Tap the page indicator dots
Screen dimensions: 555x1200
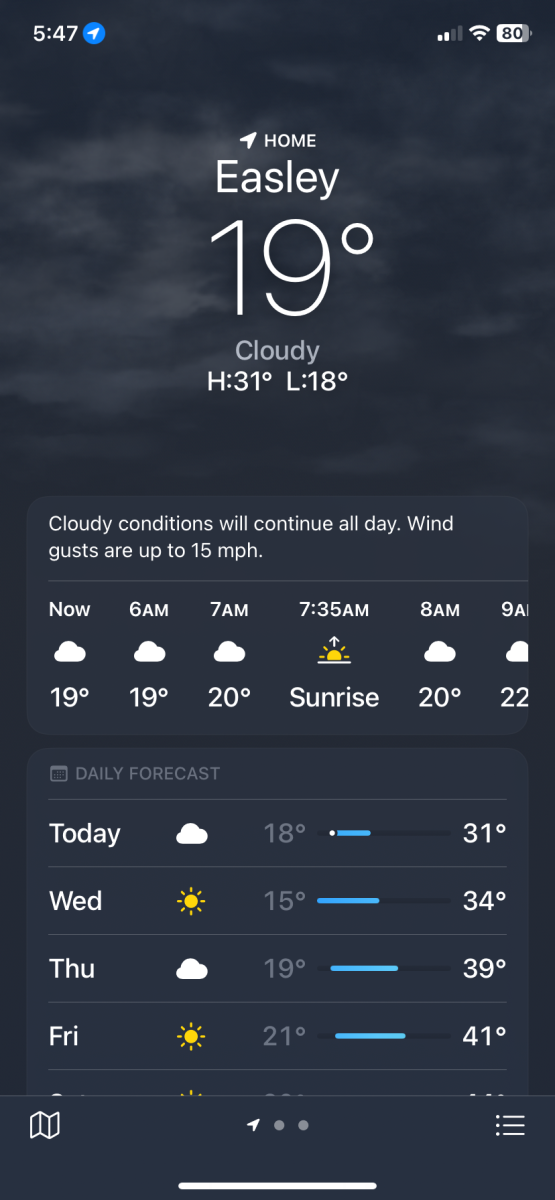pyautogui.click(x=278, y=1125)
